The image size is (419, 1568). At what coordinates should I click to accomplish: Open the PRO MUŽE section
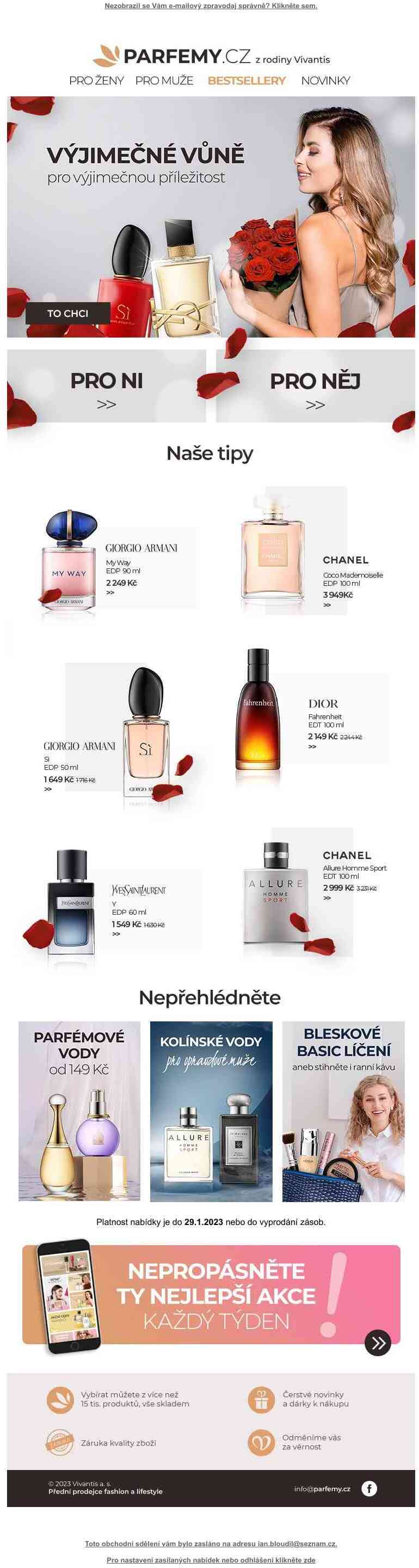[164, 81]
